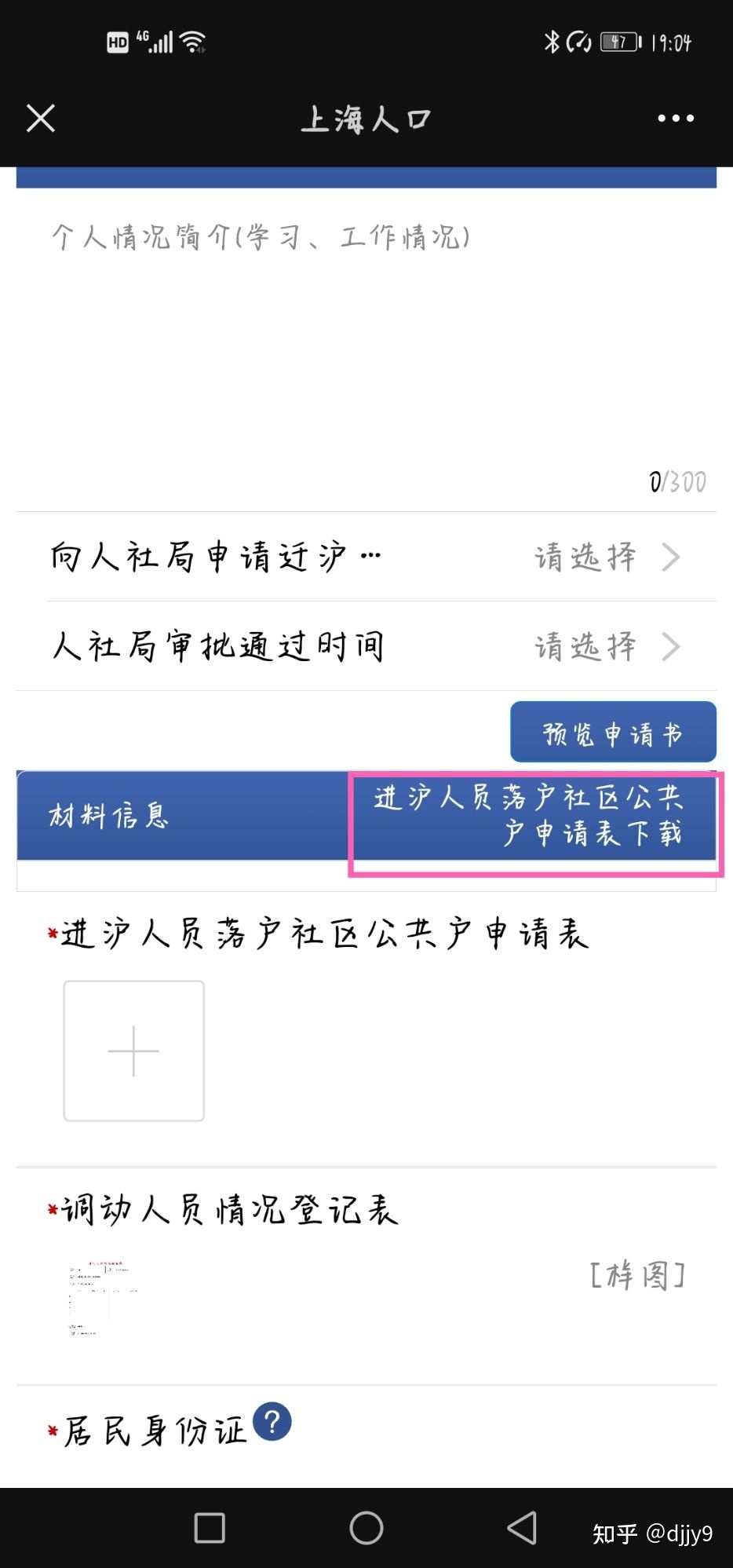Image resolution: width=733 pixels, height=1568 pixels.
Task: Go to the system home screen
Action: [366, 1528]
